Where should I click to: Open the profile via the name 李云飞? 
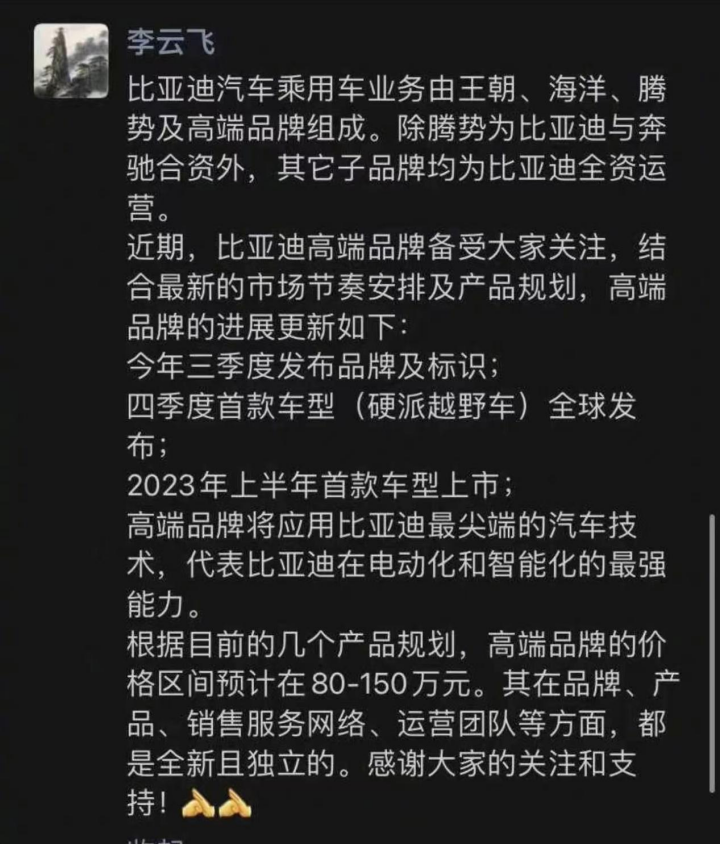tap(171, 39)
